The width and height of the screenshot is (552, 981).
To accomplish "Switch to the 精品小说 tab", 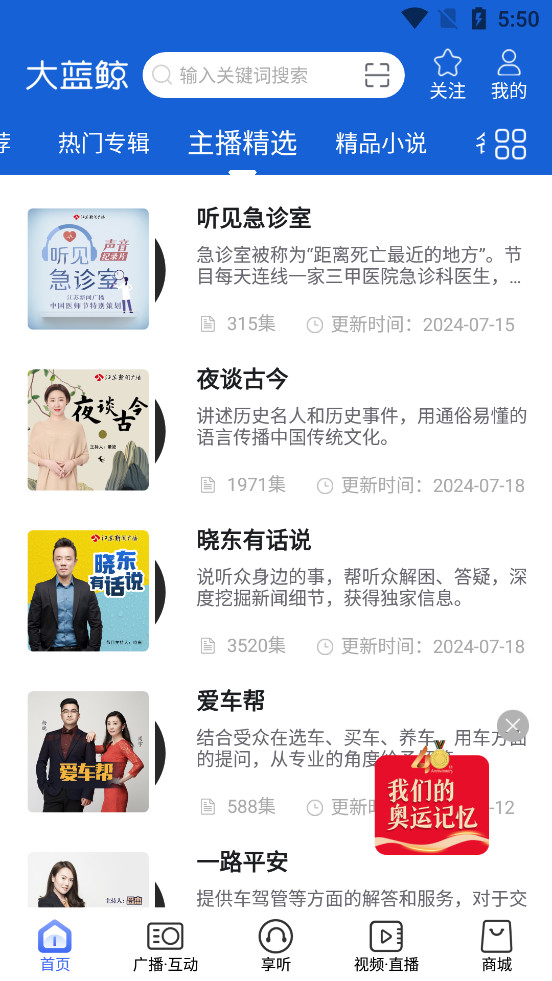I will (x=381, y=143).
